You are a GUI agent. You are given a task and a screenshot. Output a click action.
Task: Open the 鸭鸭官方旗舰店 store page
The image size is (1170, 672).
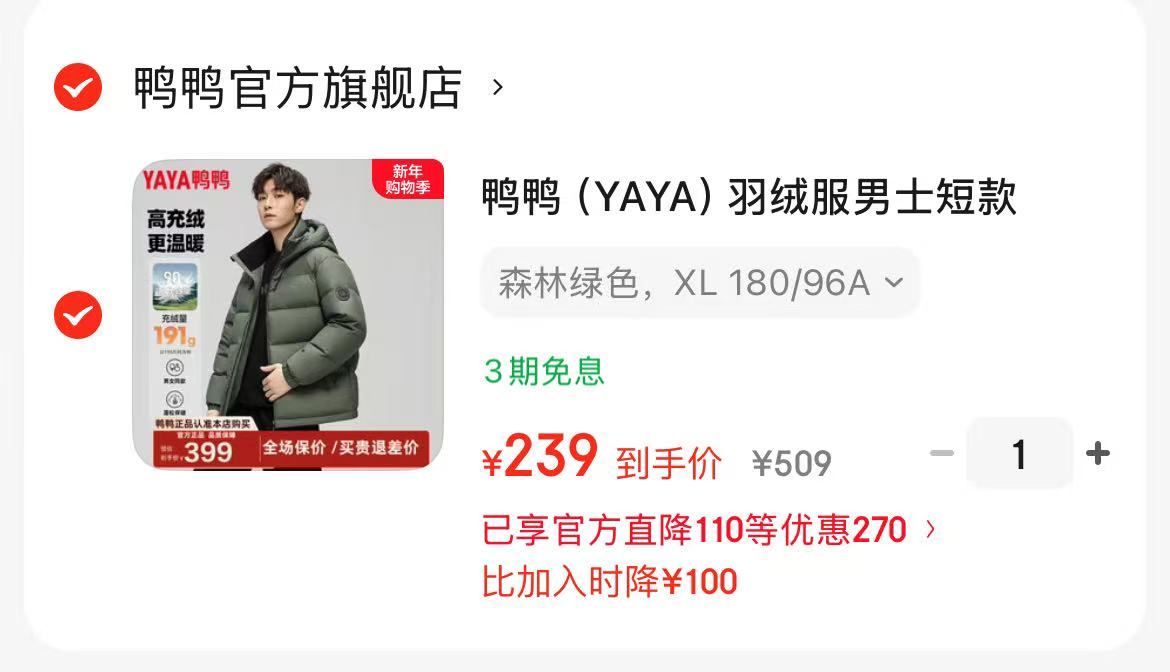point(298,88)
